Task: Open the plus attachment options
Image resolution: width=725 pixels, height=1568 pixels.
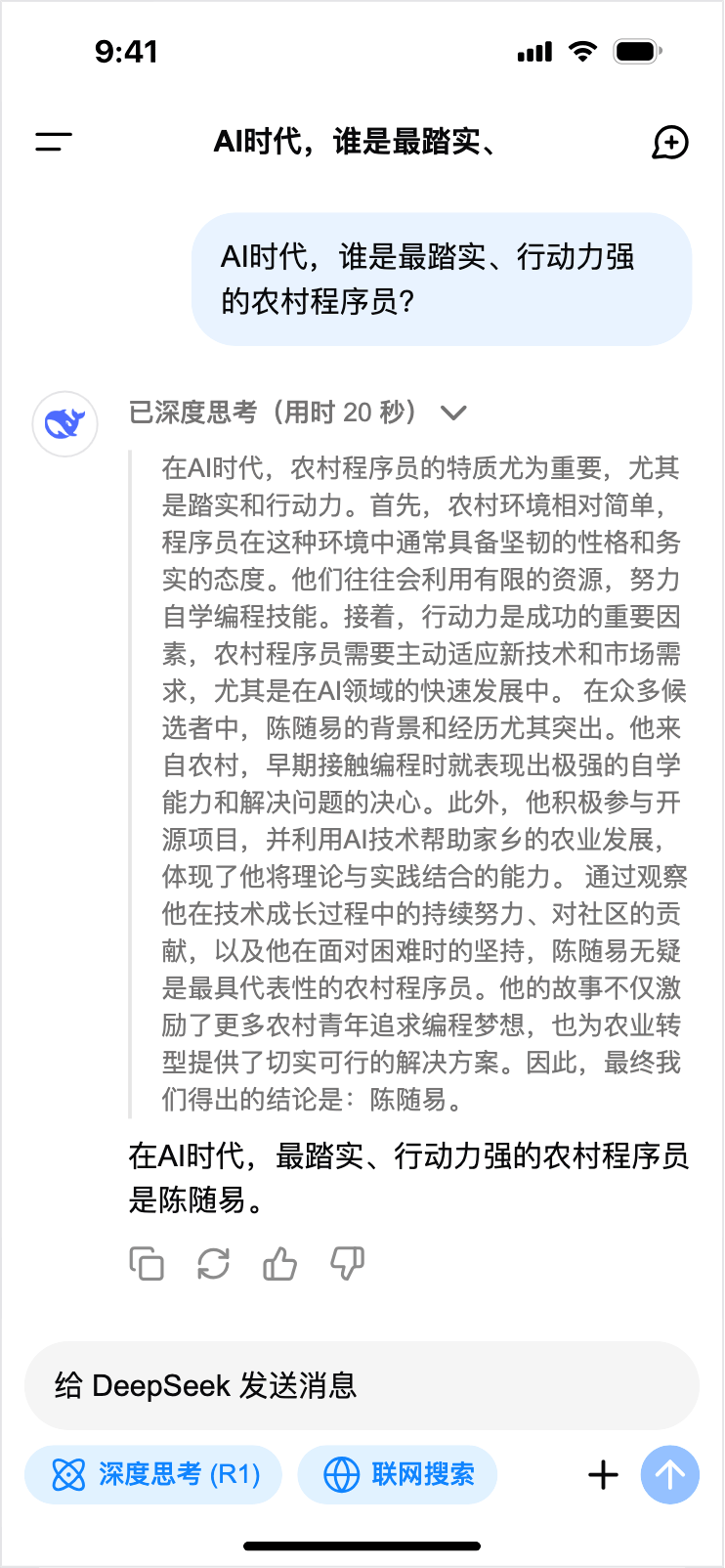Action: pos(604,1474)
